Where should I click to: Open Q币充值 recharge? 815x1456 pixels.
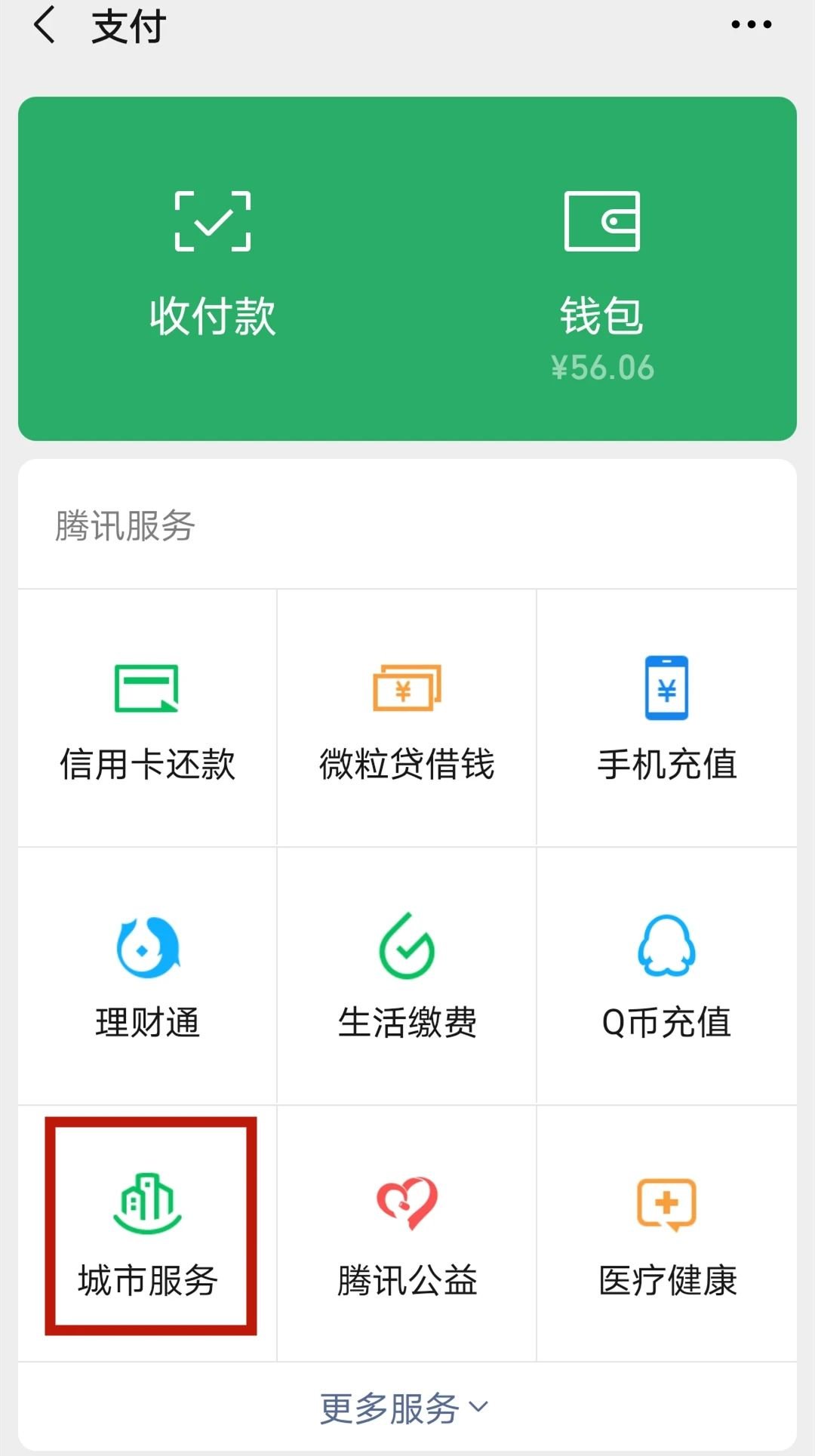pyautogui.click(x=667, y=977)
